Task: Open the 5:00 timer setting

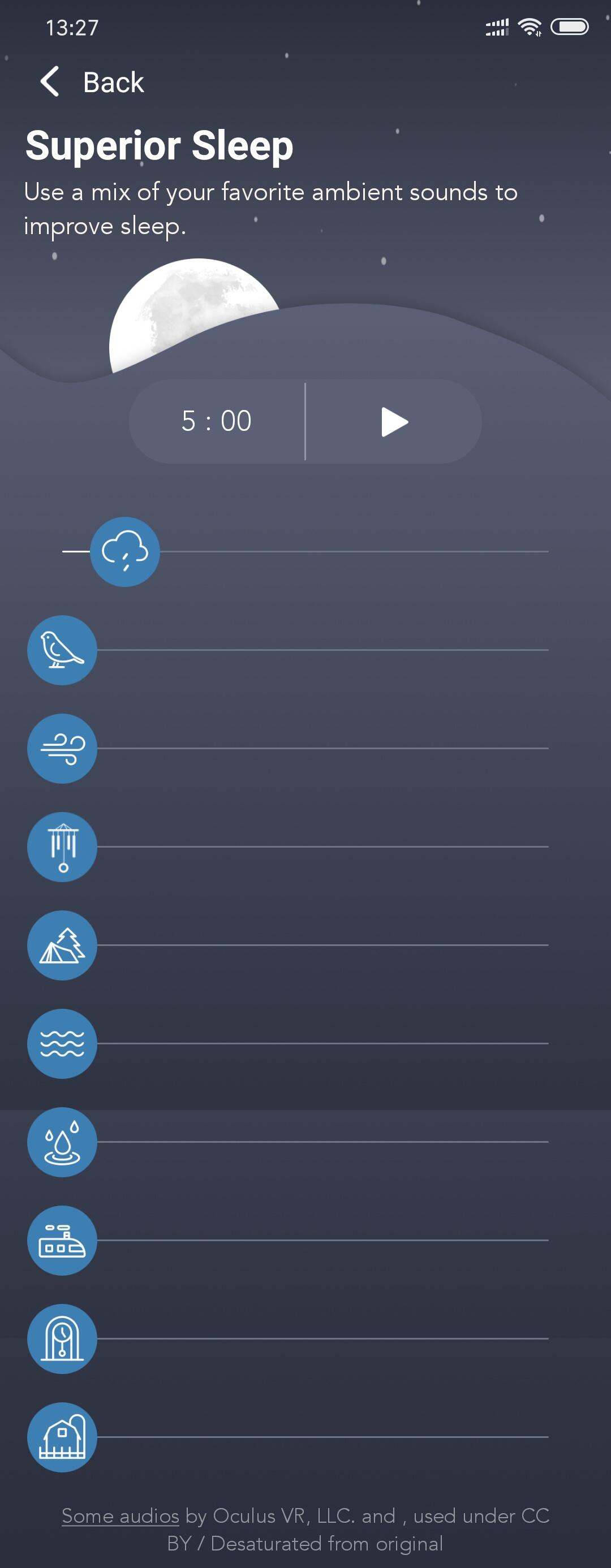Action: 217,421
